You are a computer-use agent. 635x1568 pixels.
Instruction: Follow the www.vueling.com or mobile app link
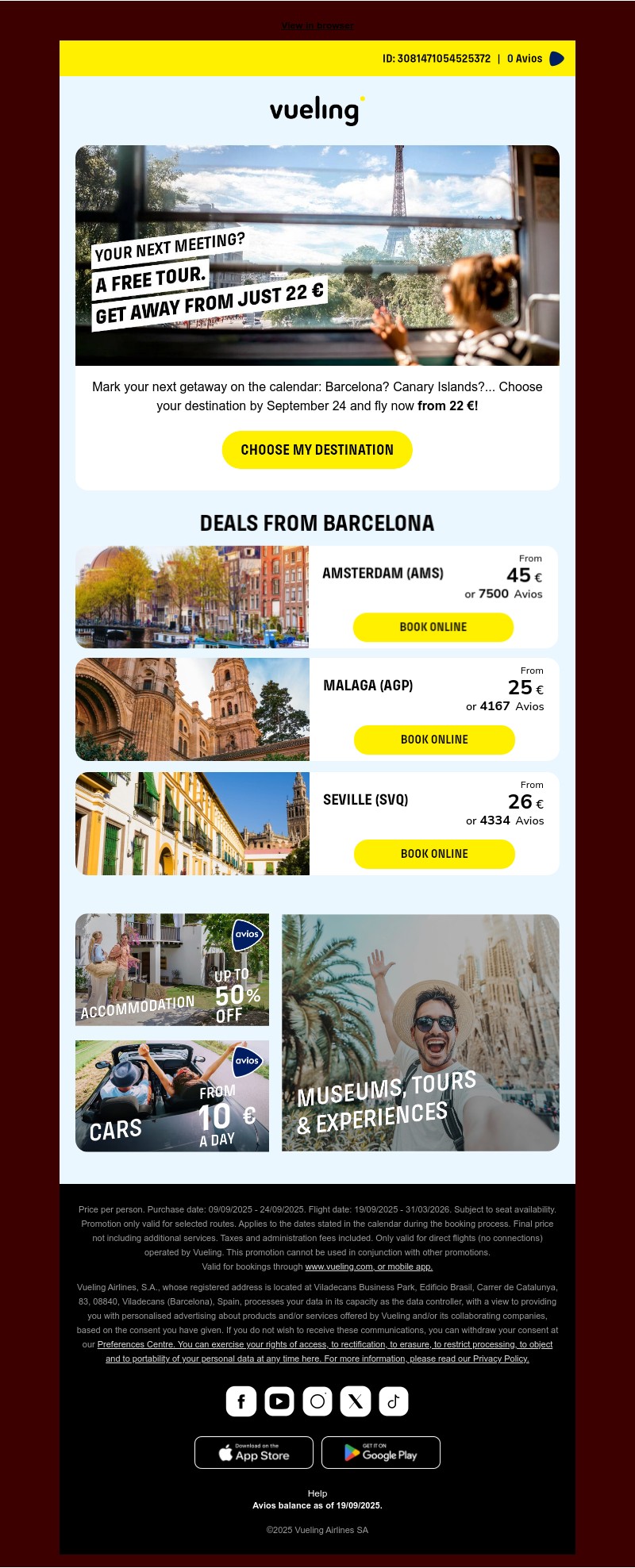click(368, 1266)
